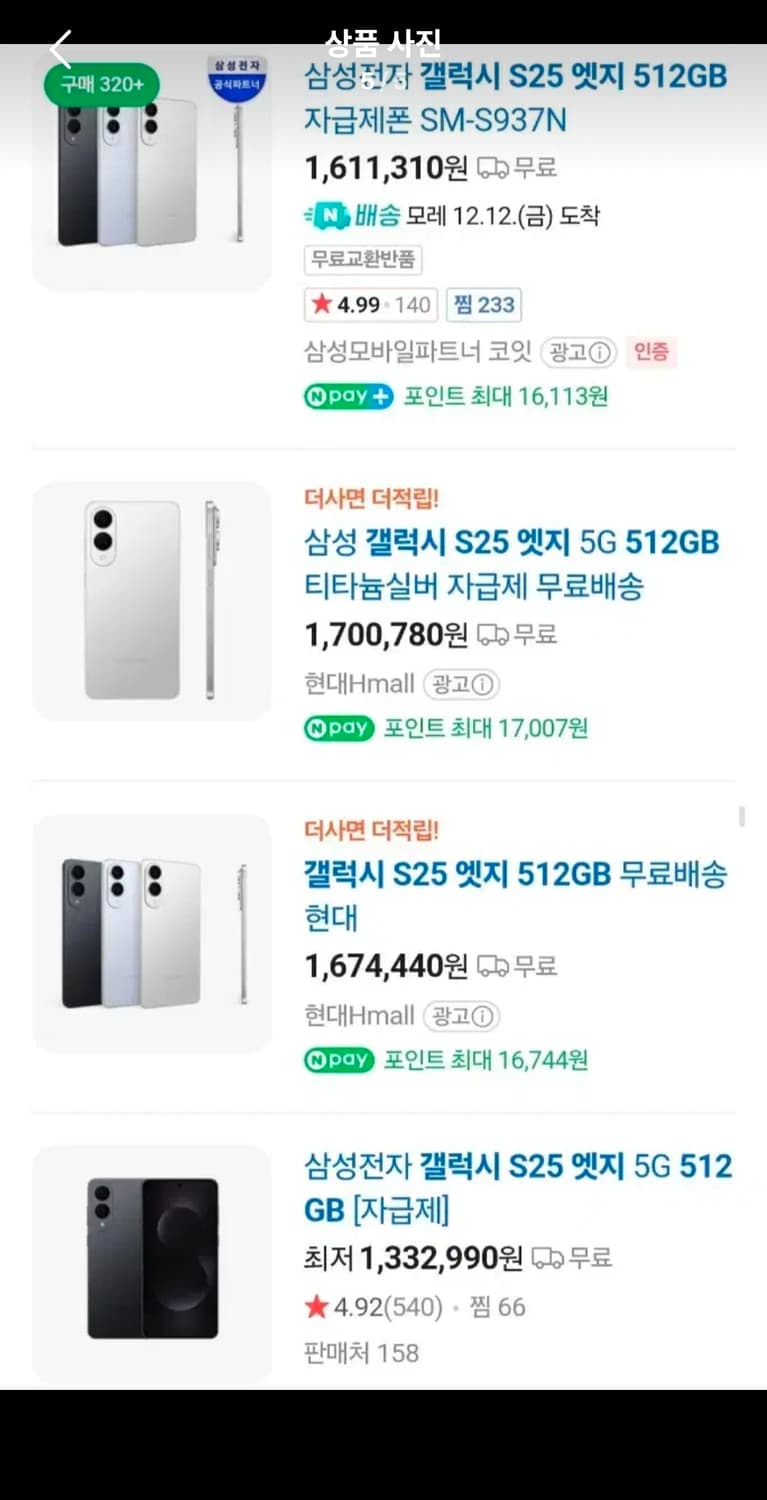Toggle the 찜 233 wishlist on first product
The width and height of the screenshot is (767, 1500).
pos(485,305)
